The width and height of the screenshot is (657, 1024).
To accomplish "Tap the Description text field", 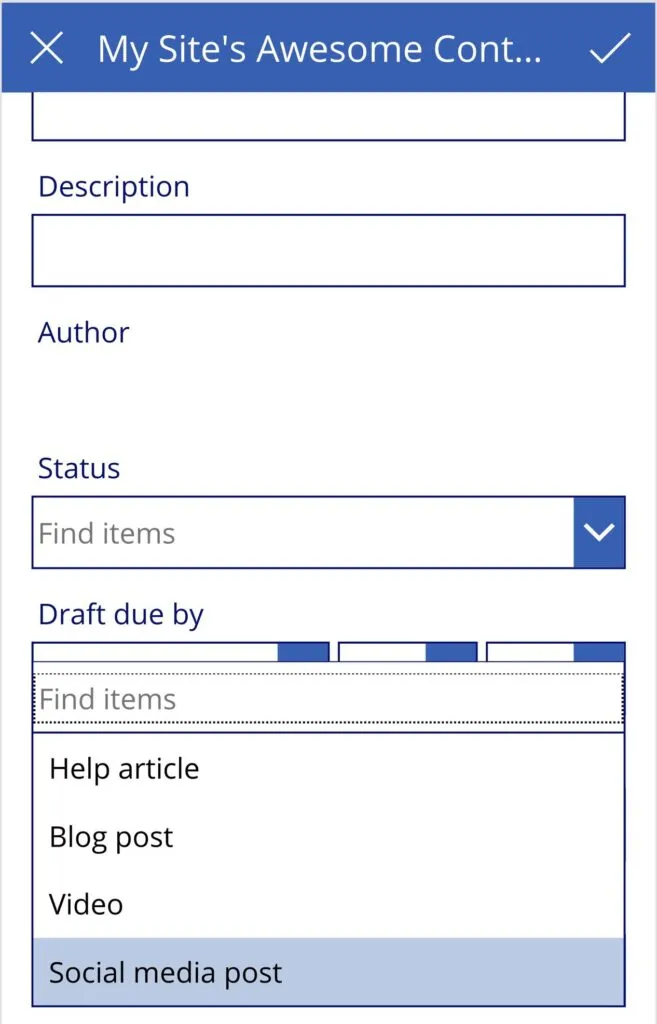I will (328, 250).
